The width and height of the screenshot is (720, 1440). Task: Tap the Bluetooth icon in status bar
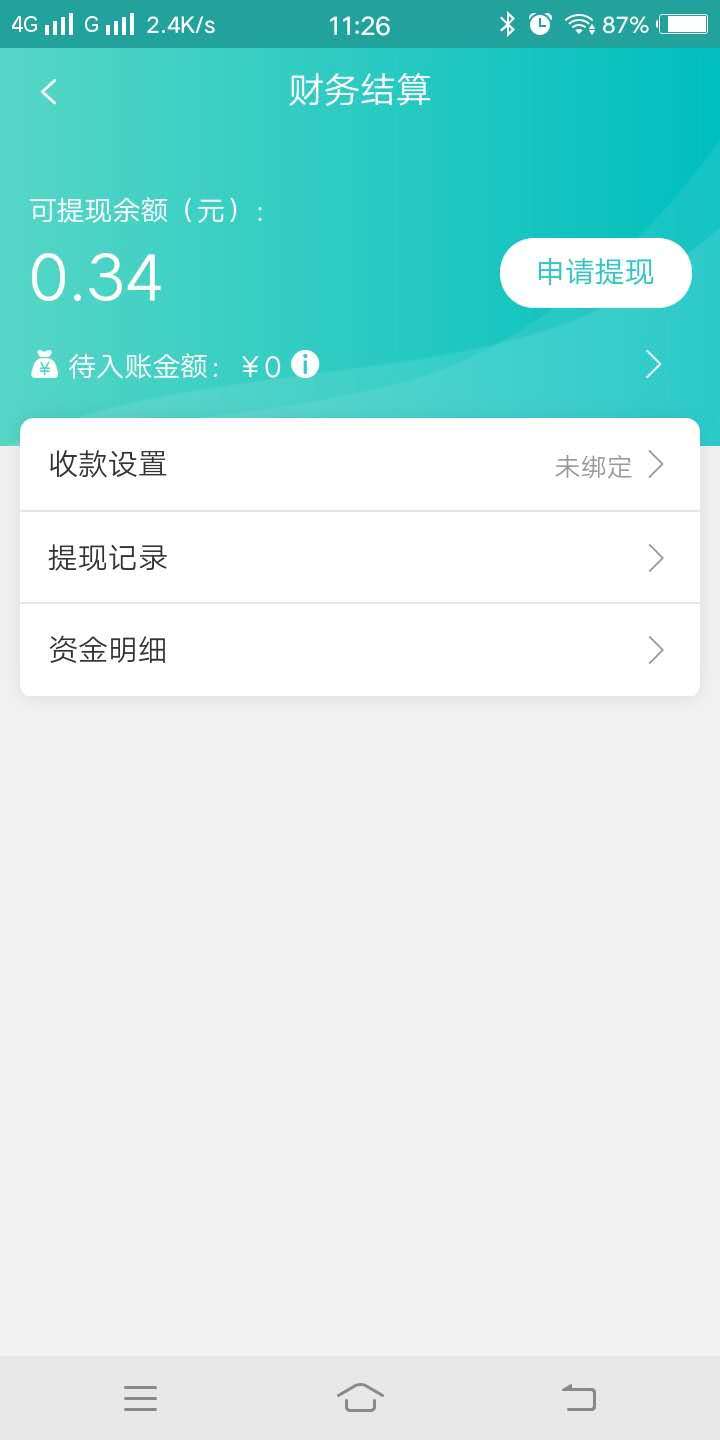point(508,24)
